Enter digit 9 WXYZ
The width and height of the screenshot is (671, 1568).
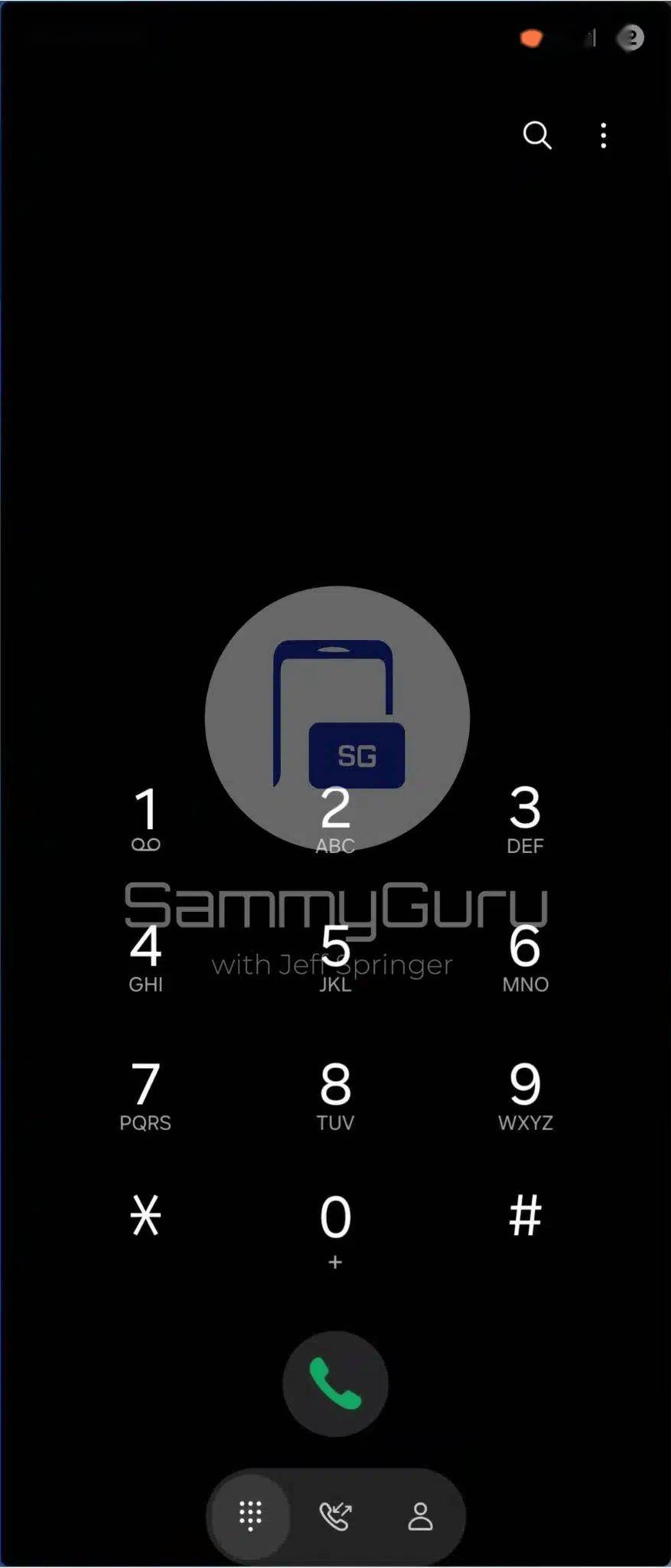tap(525, 1095)
